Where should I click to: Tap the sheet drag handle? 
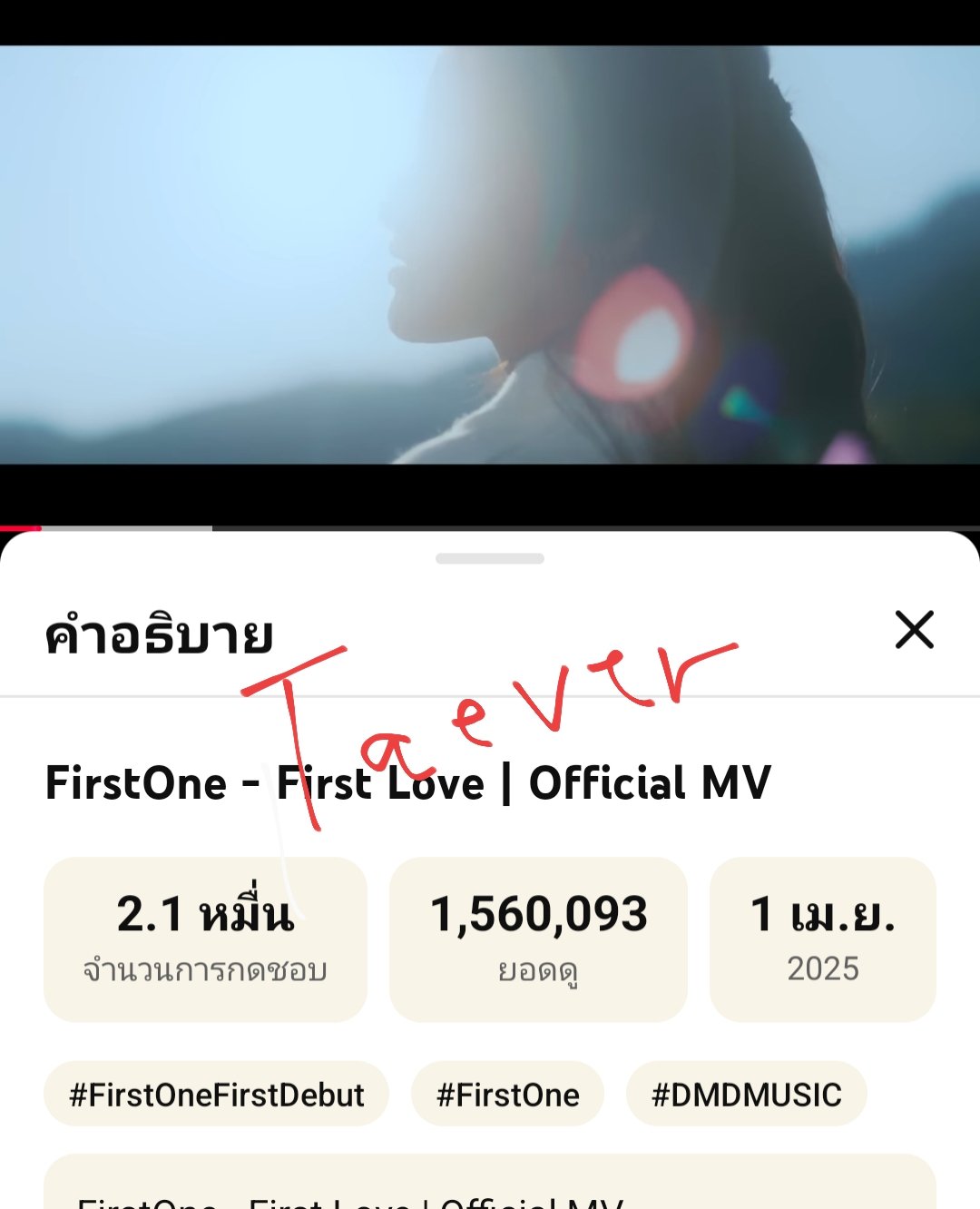click(490, 558)
